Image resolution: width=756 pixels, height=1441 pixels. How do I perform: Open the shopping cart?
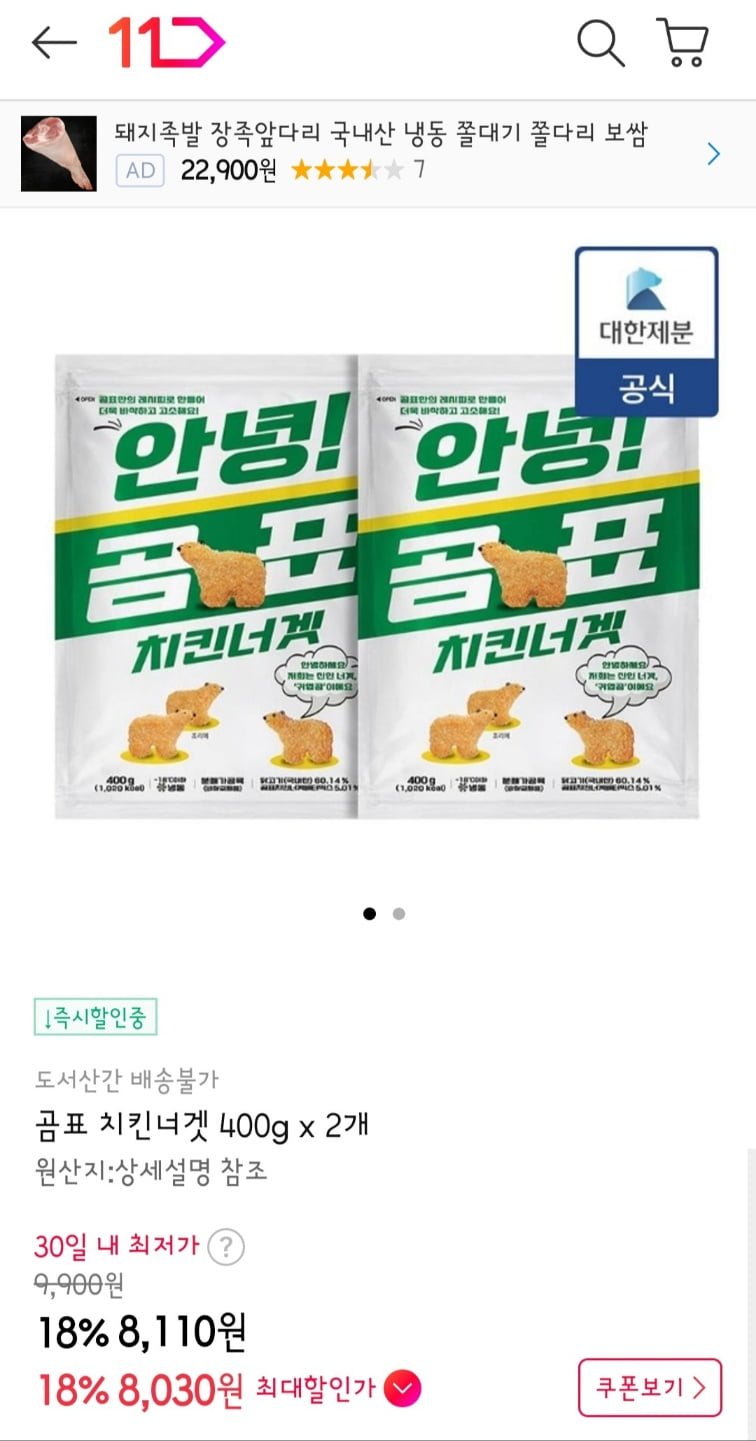click(x=683, y=43)
